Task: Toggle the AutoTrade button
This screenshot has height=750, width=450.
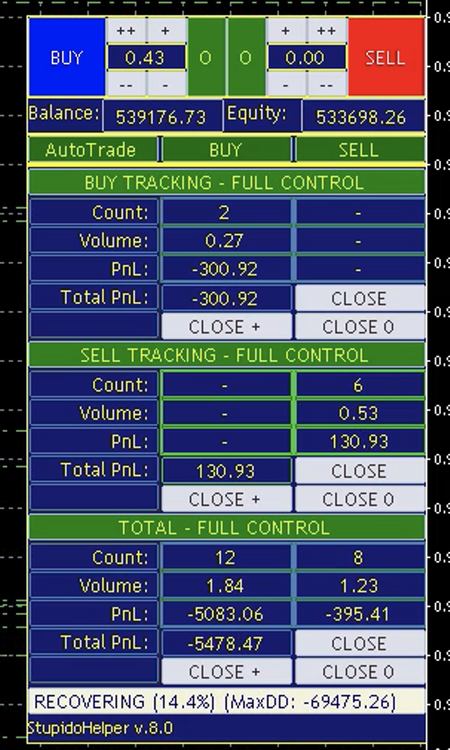Action: (92, 150)
